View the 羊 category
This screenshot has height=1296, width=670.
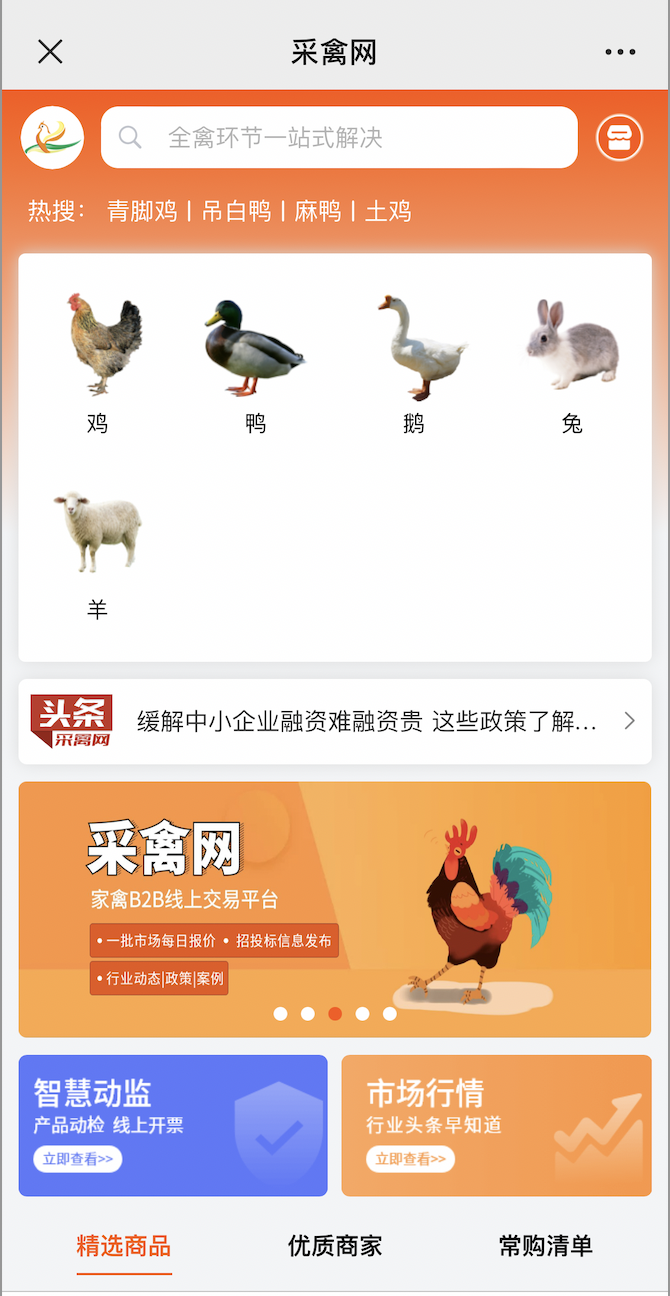pyautogui.click(x=98, y=550)
